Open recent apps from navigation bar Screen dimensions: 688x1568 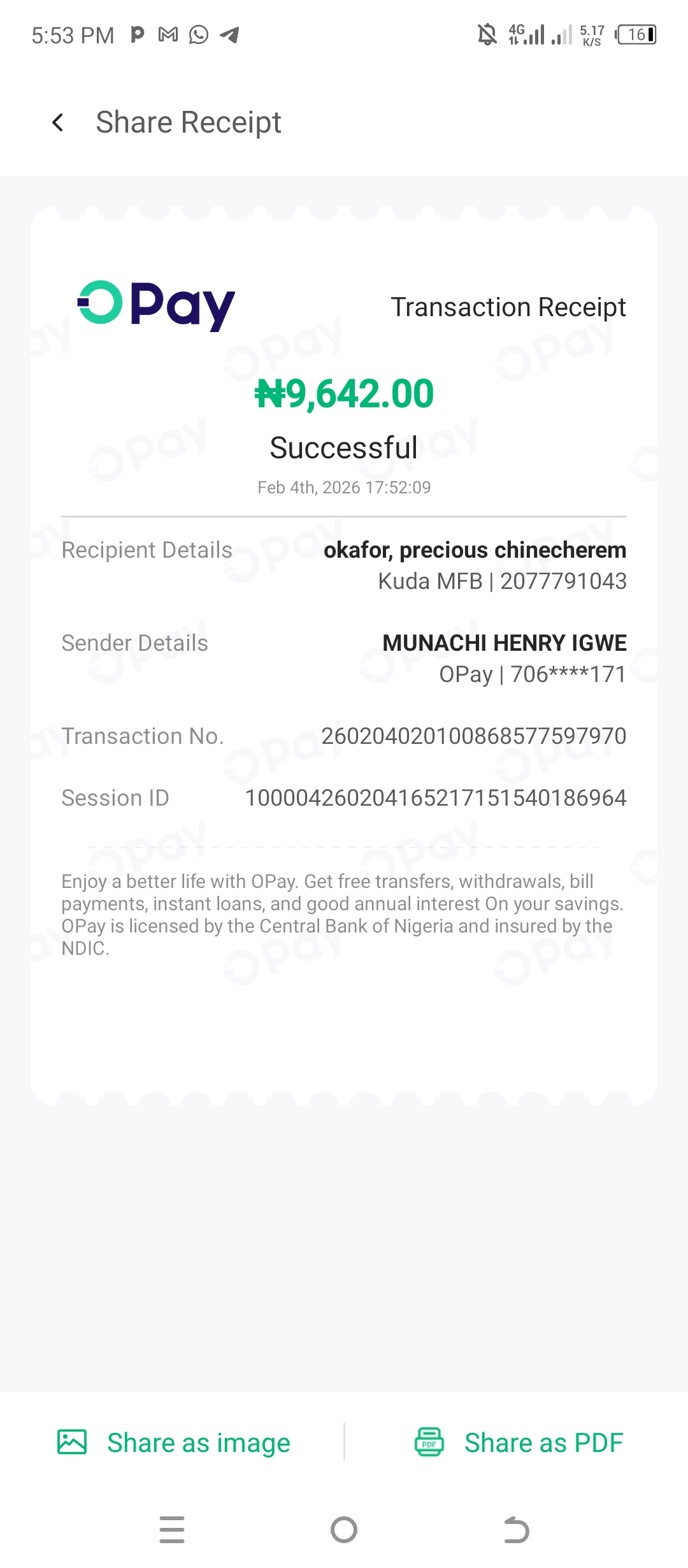coord(172,1530)
